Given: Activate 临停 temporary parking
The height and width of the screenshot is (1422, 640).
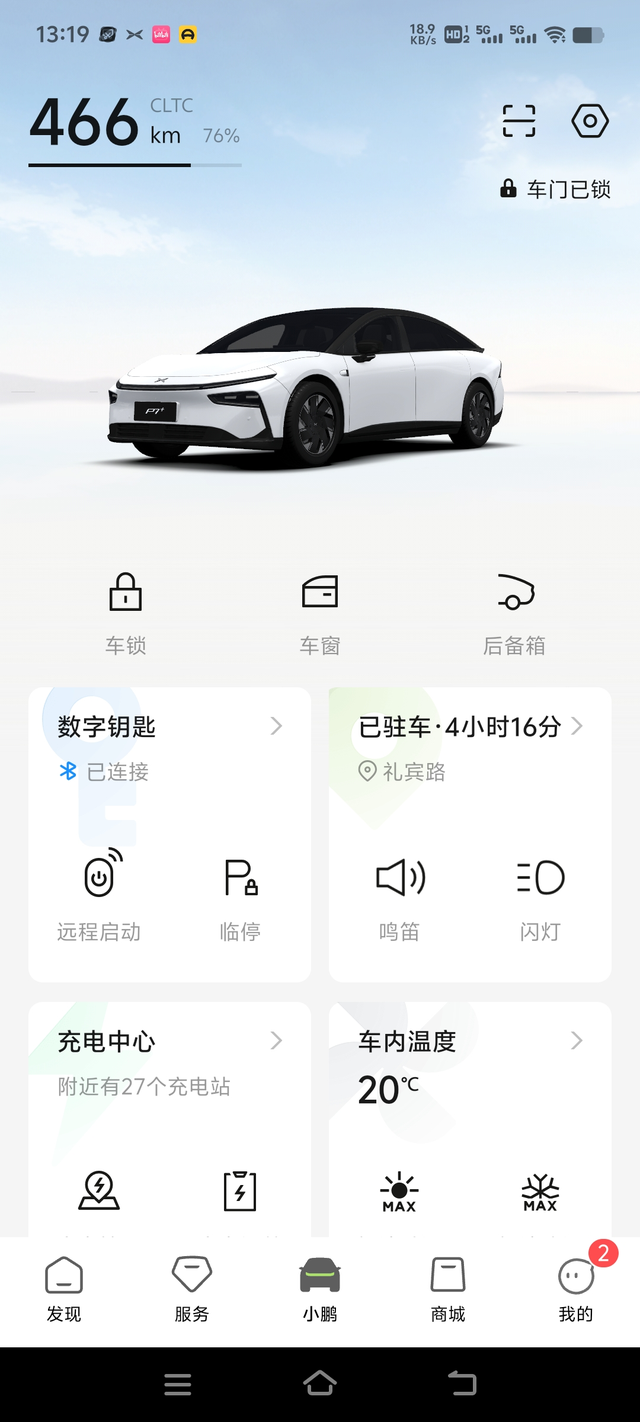Looking at the screenshot, I should tap(240, 892).
